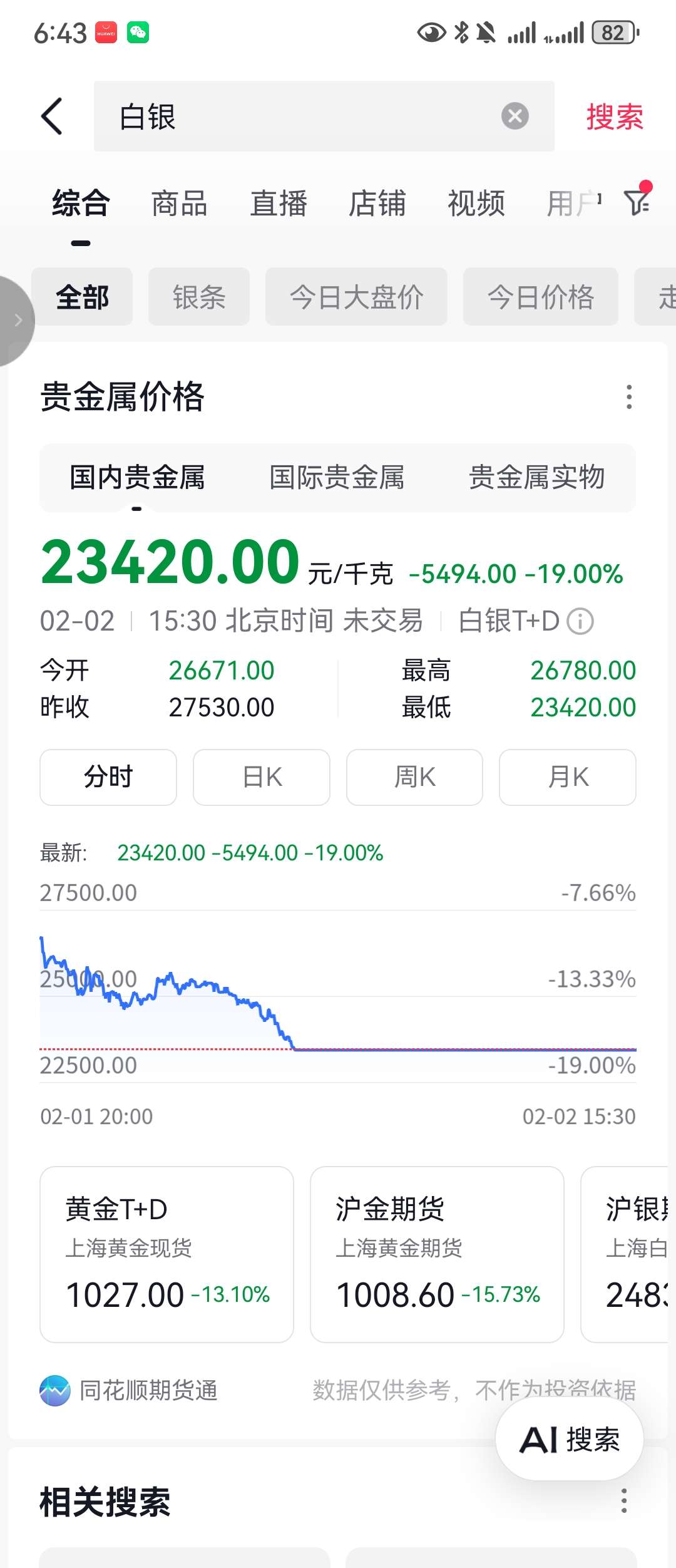Select the 今日大盘价 chip
676x1568 pixels.
(x=356, y=297)
